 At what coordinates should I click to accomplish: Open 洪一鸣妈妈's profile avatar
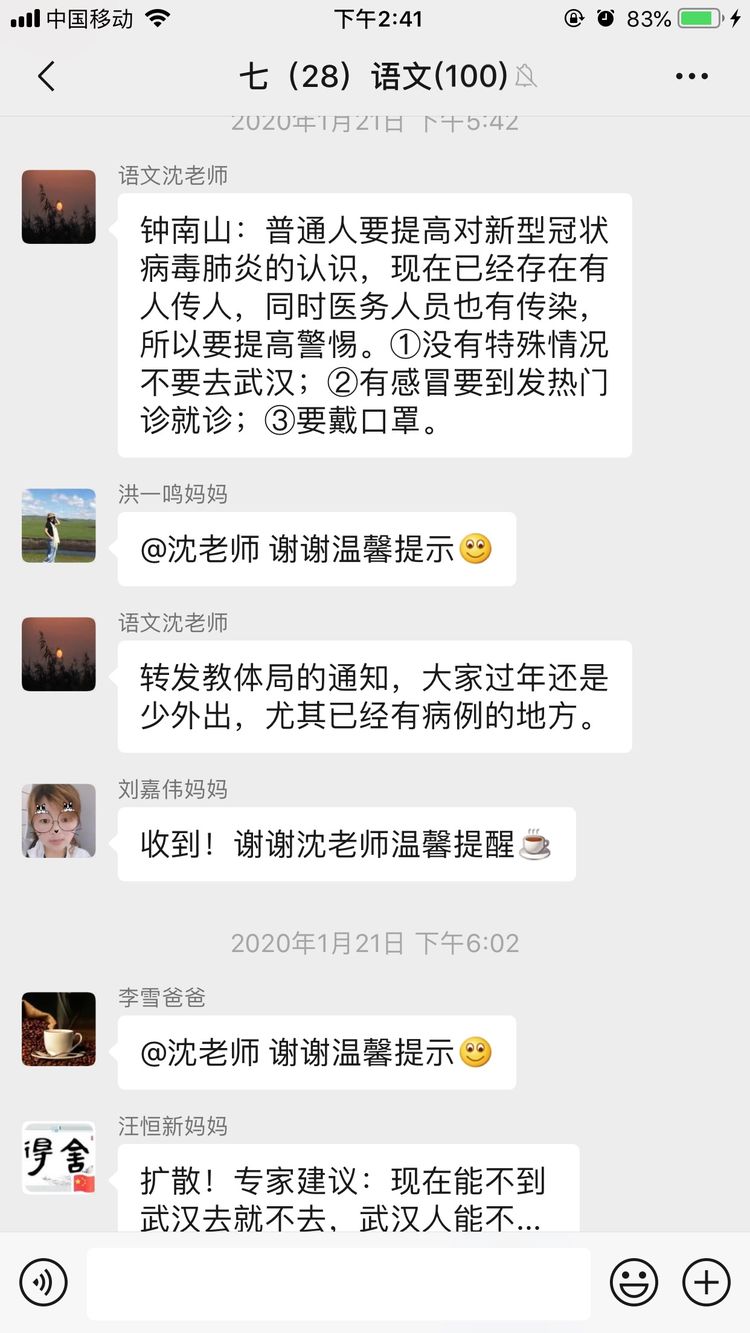(x=59, y=525)
